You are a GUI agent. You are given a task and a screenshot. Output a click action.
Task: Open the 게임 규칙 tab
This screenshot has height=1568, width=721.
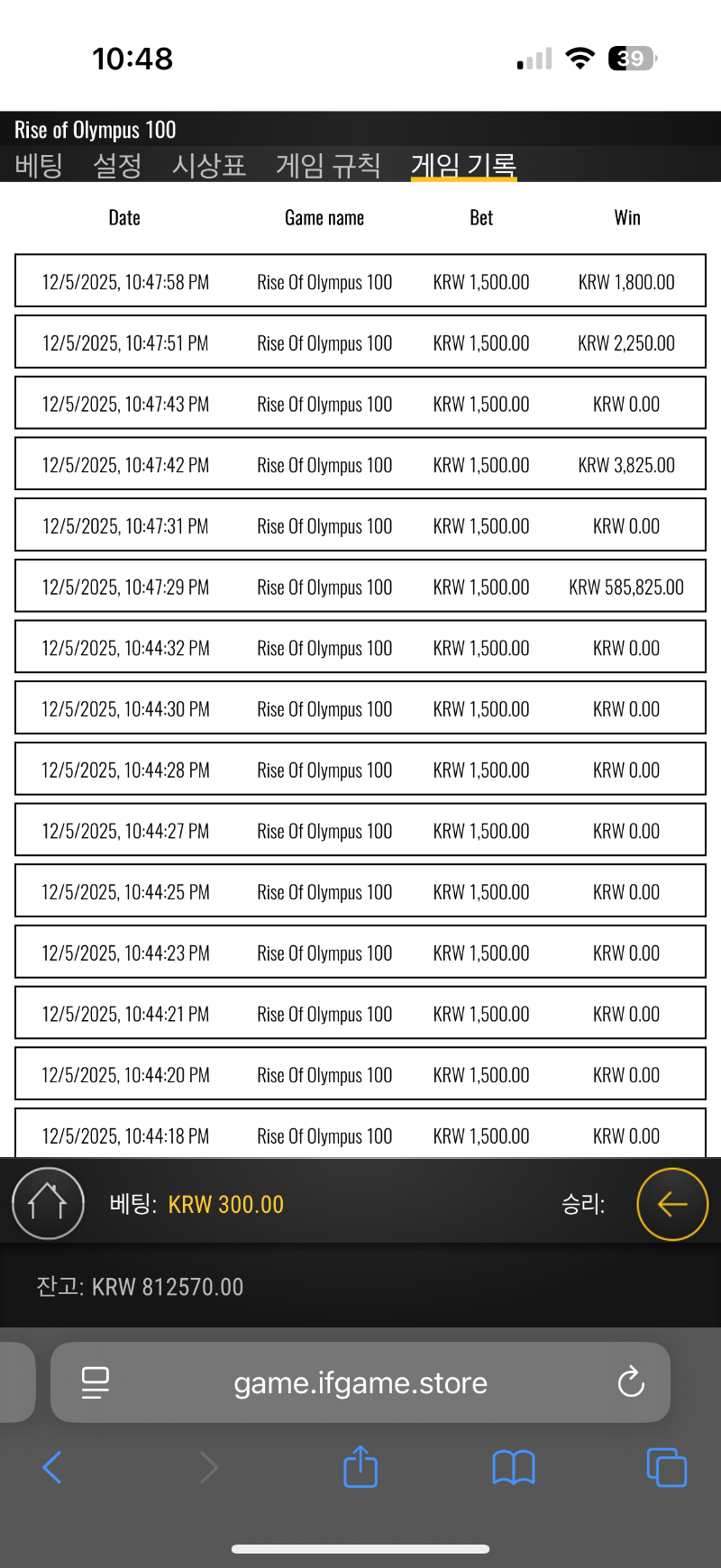pyautogui.click(x=328, y=166)
